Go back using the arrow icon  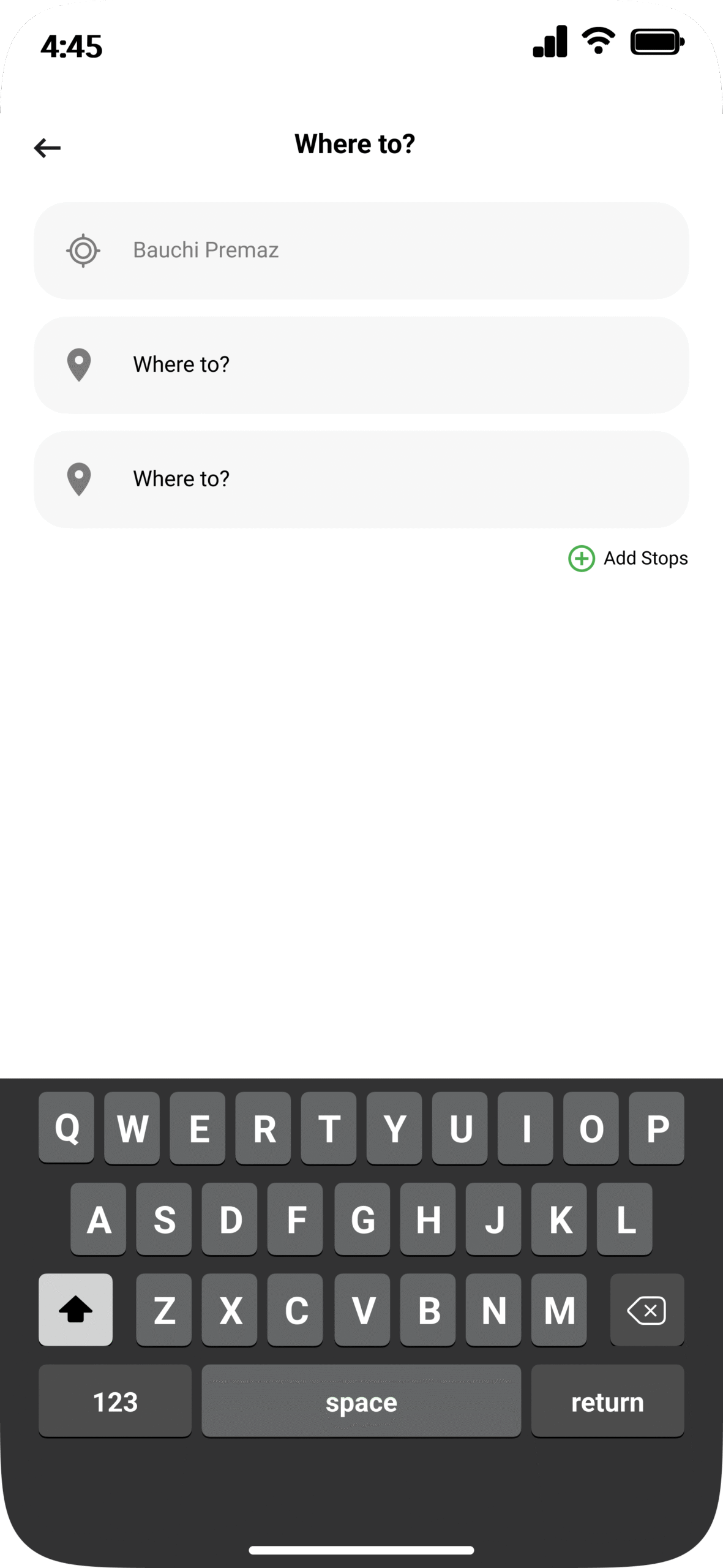point(47,148)
